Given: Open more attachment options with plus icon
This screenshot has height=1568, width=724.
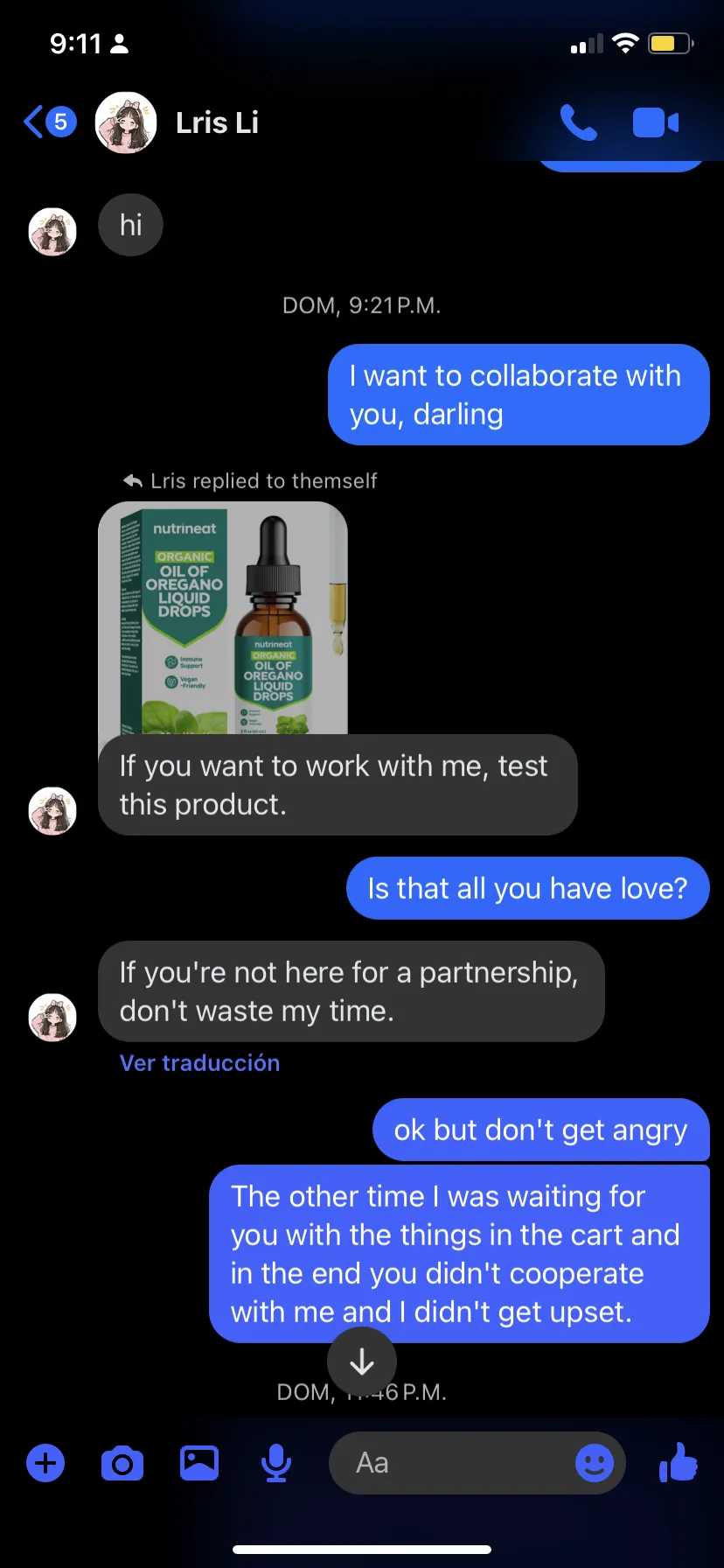Looking at the screenshot, I should tap(45, 1462).
